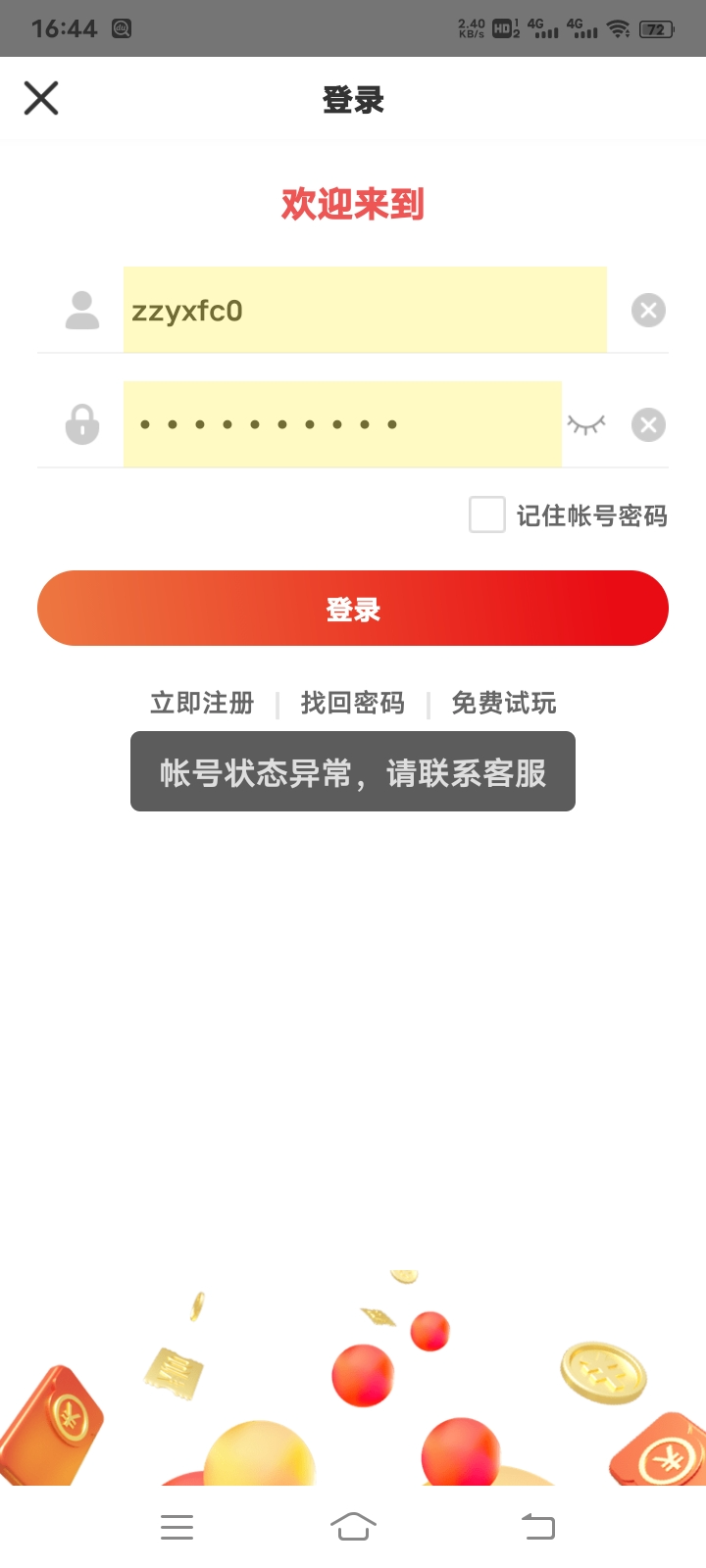Open 立即注册 to register a new account
Screen dimensions: 706x1568
(202, 703)
